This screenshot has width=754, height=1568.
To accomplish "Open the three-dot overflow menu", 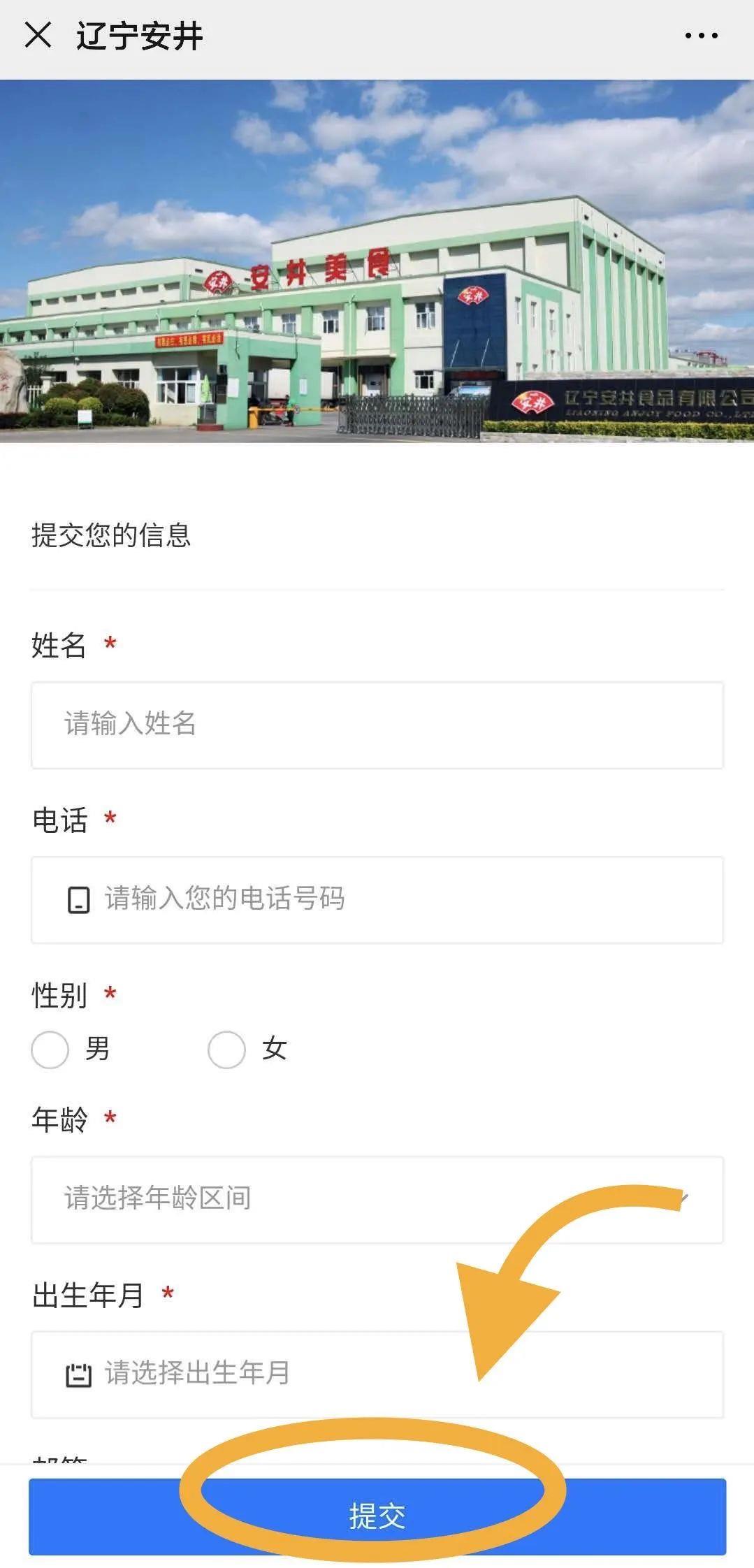I will (x=701, y=36).
